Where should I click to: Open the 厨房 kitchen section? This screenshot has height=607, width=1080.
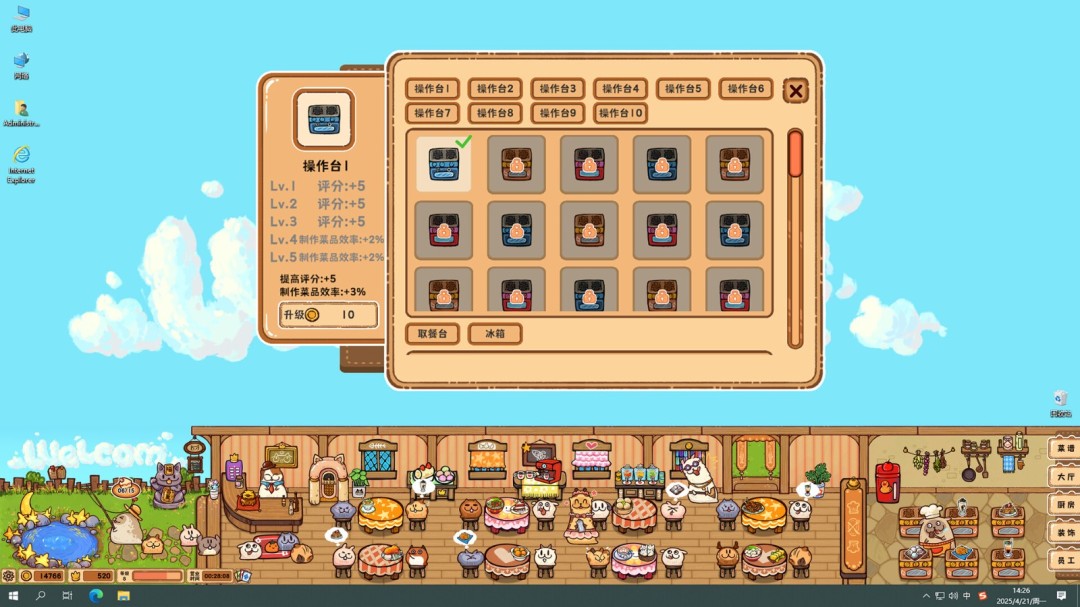coord(1063,506)
